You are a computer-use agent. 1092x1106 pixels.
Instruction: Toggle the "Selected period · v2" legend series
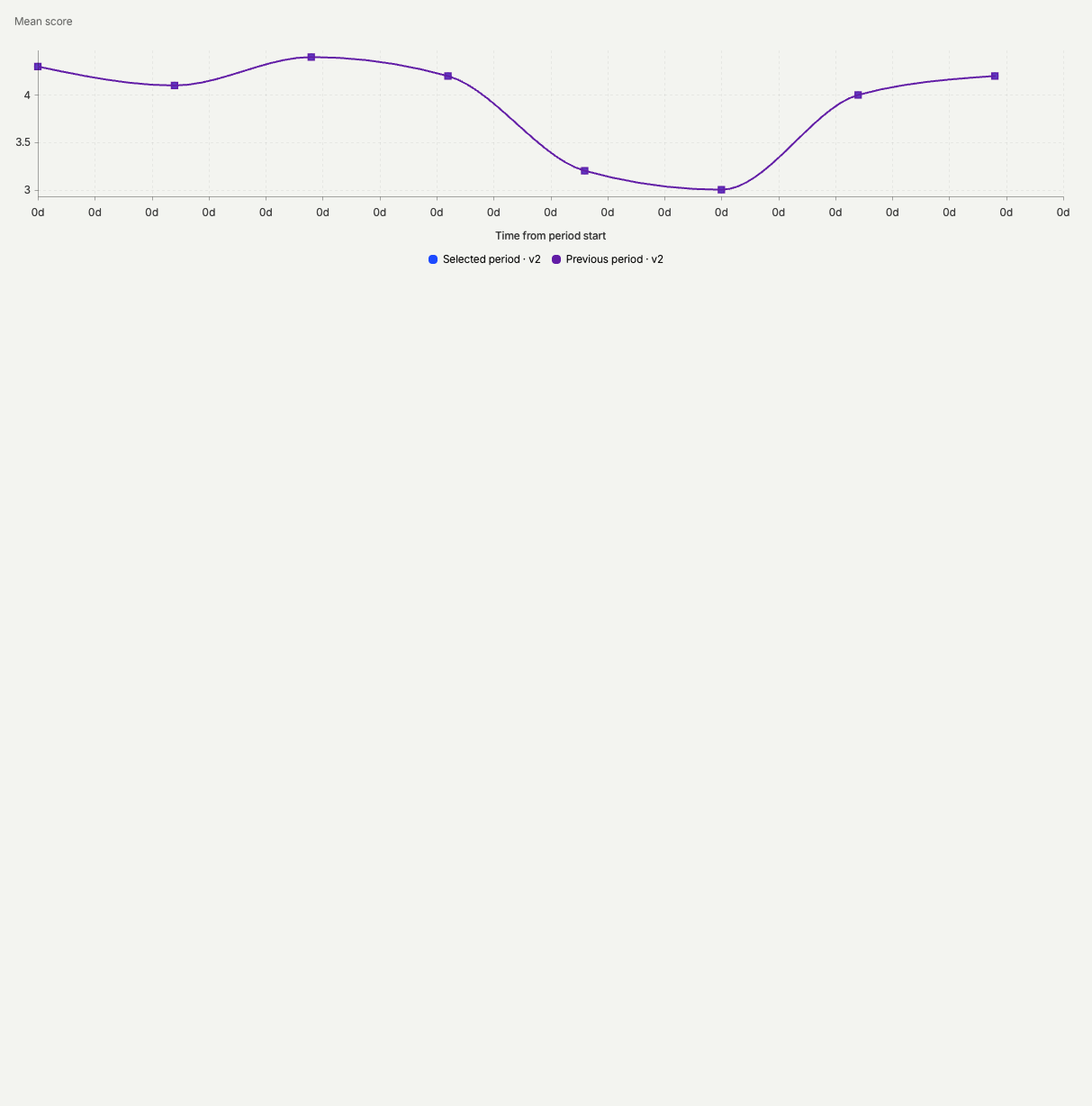(x=484, y=259)
